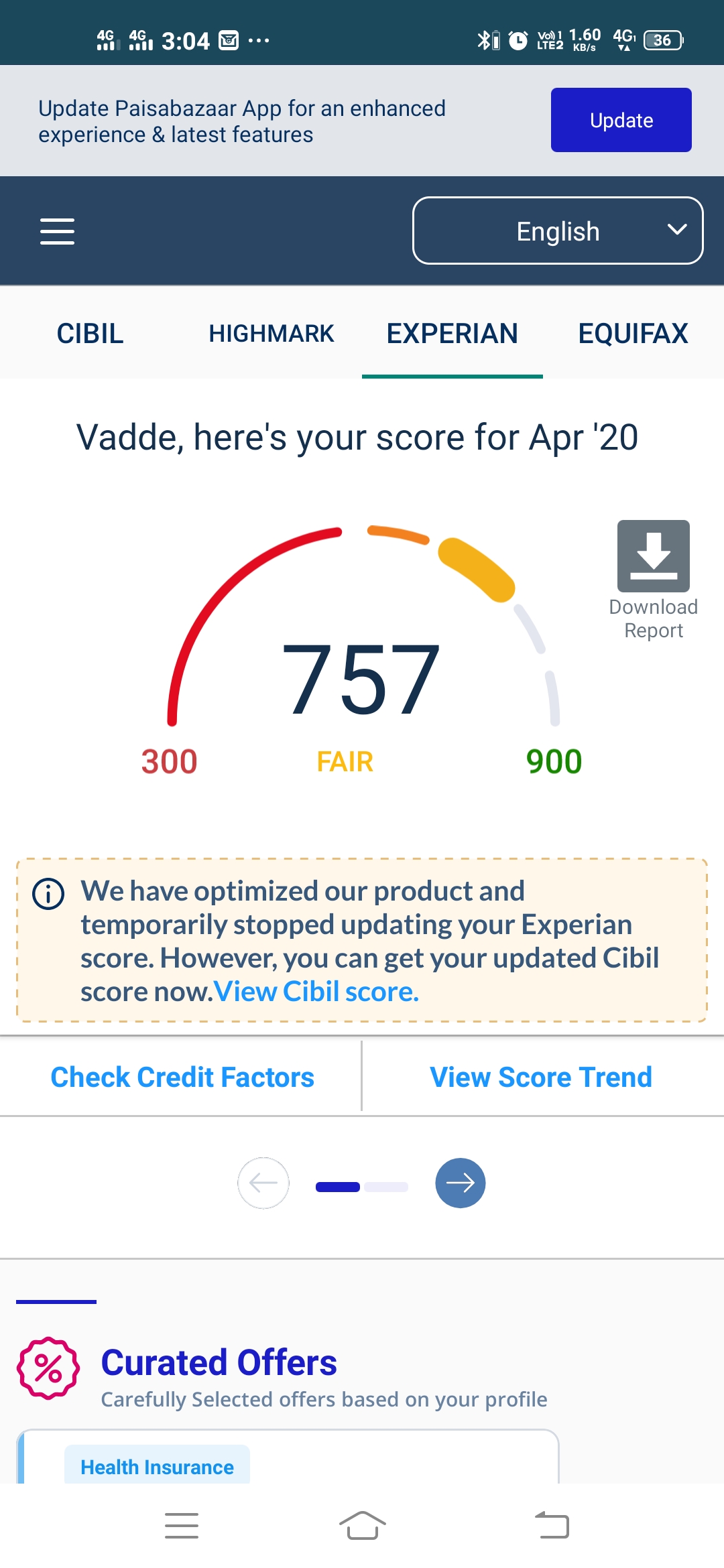
Task: Tap the Update button for Paisabazaar app
Action: click(621, 120)
